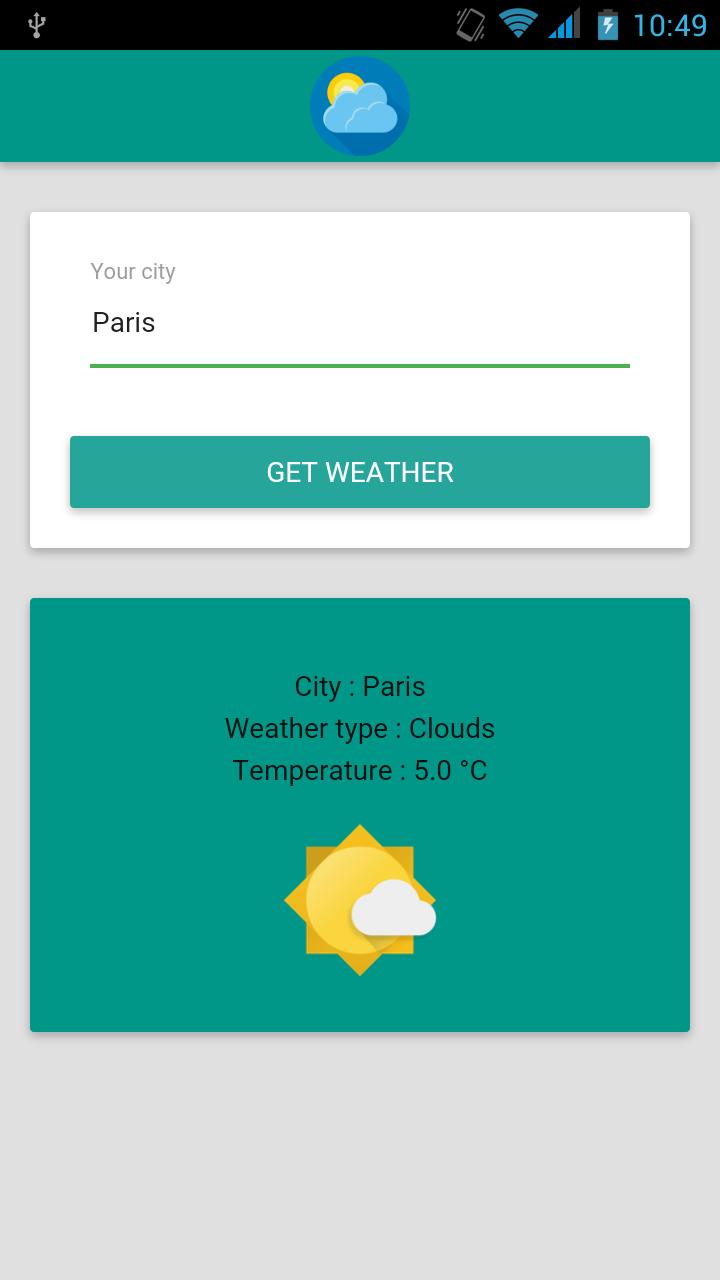This screenshot has height=1280, width=720.
Task: Click the 'Your city' field label
Action: 133,271
